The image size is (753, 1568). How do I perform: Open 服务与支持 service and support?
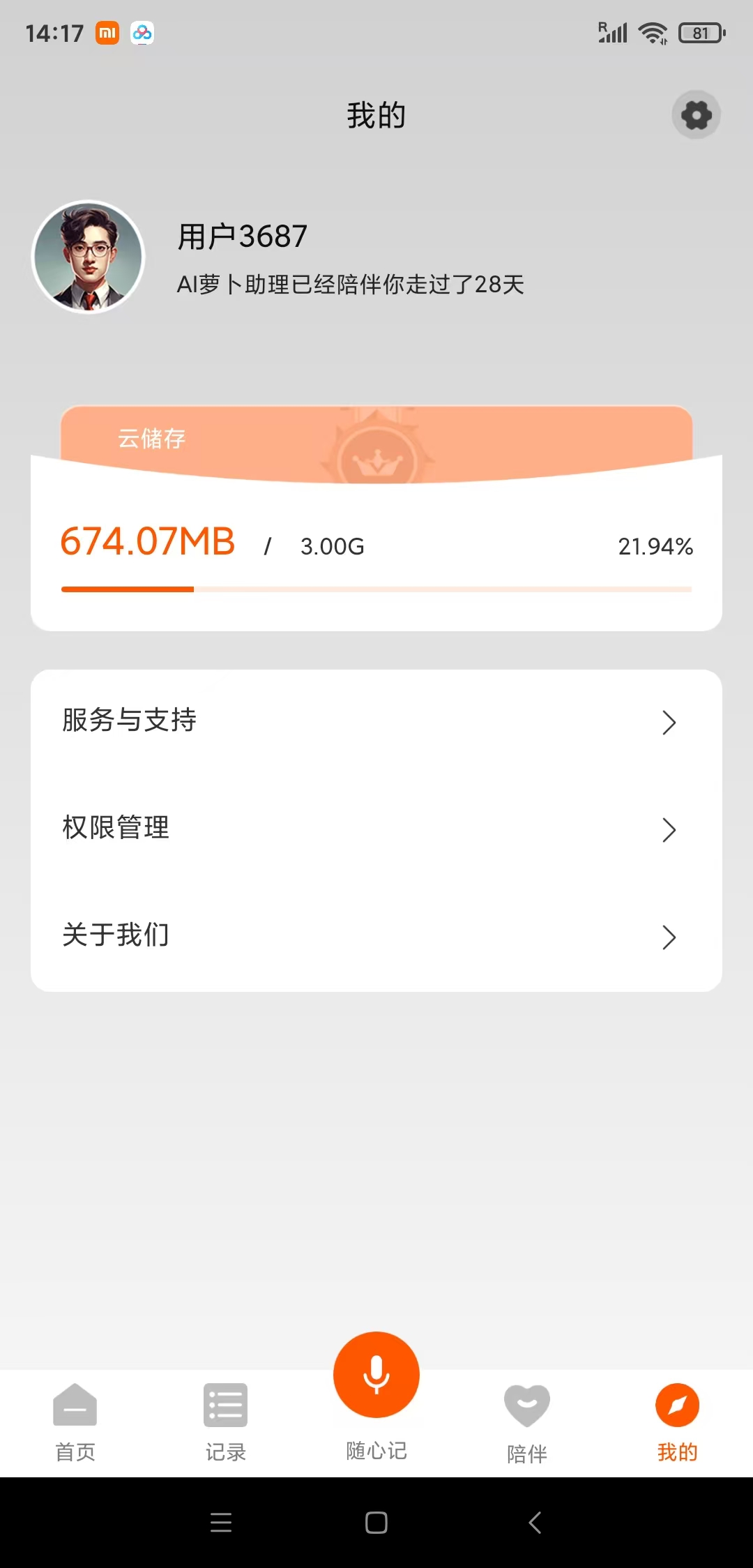(376, 722)
